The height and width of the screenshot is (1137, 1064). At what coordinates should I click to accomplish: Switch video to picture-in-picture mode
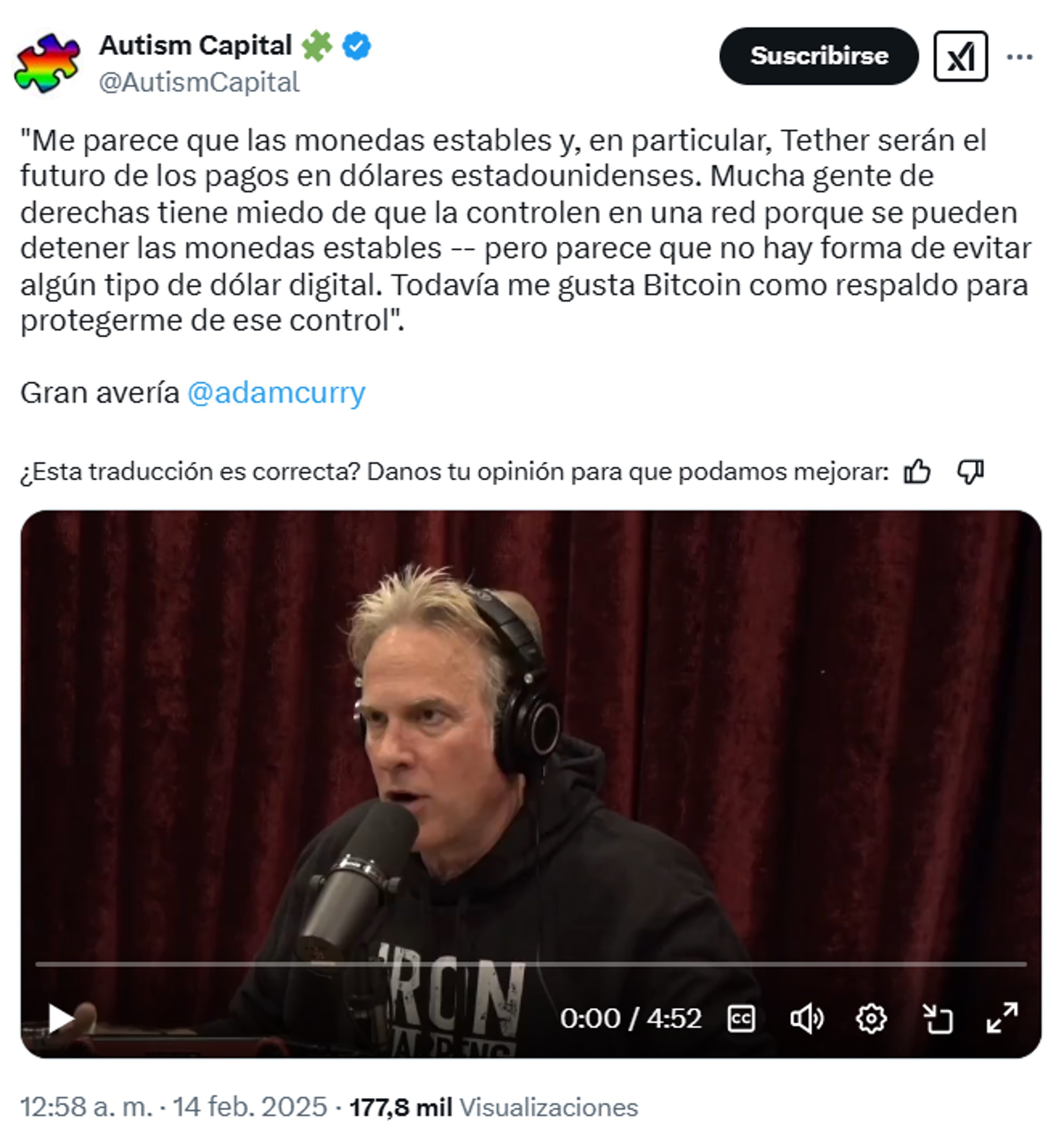click(938, 1019)
